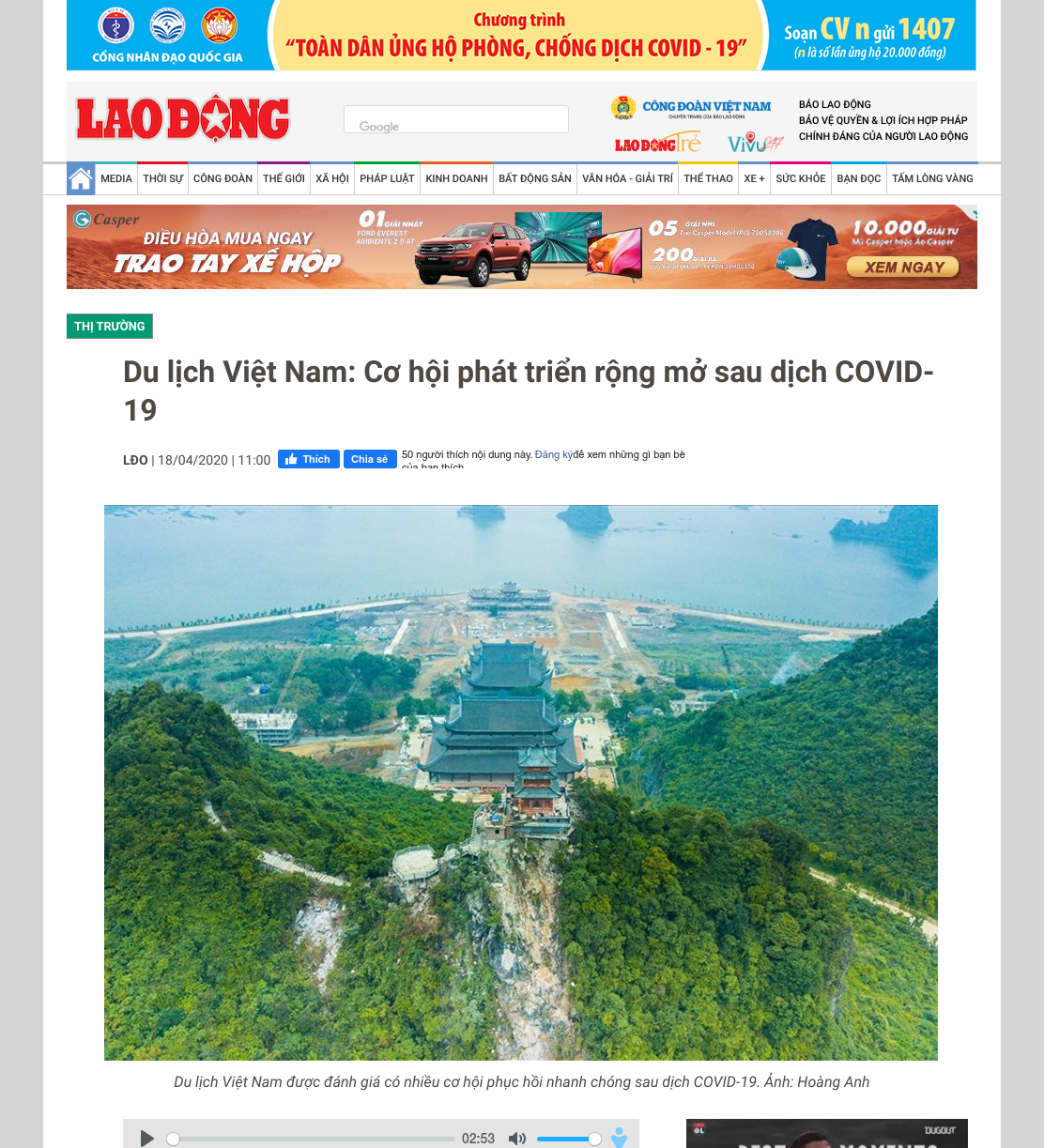1044x1148 pixels.
Task: Mute the audio player speaker icon
Action: pos(517,1139)
